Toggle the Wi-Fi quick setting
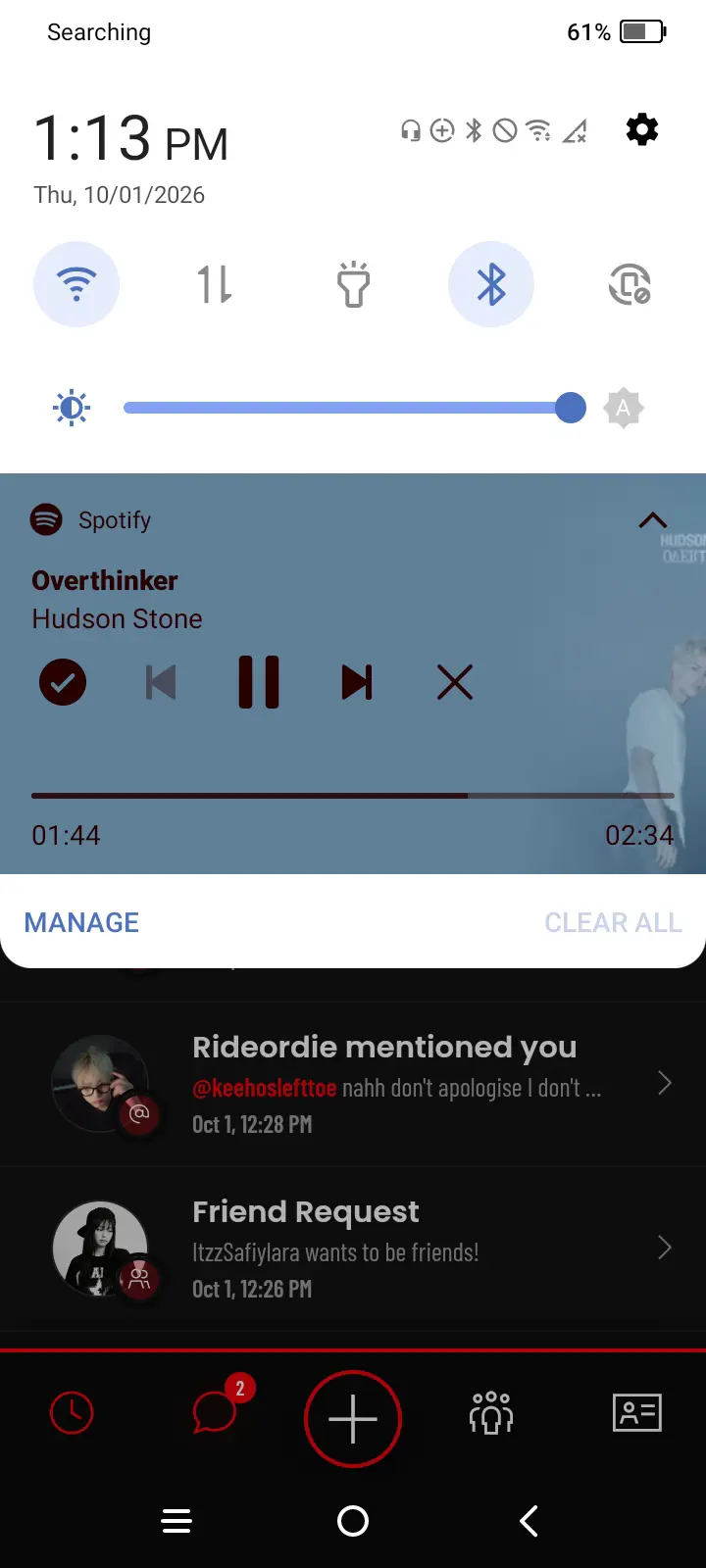This screenshot has width=706, height=1568. tap(76, 284)
